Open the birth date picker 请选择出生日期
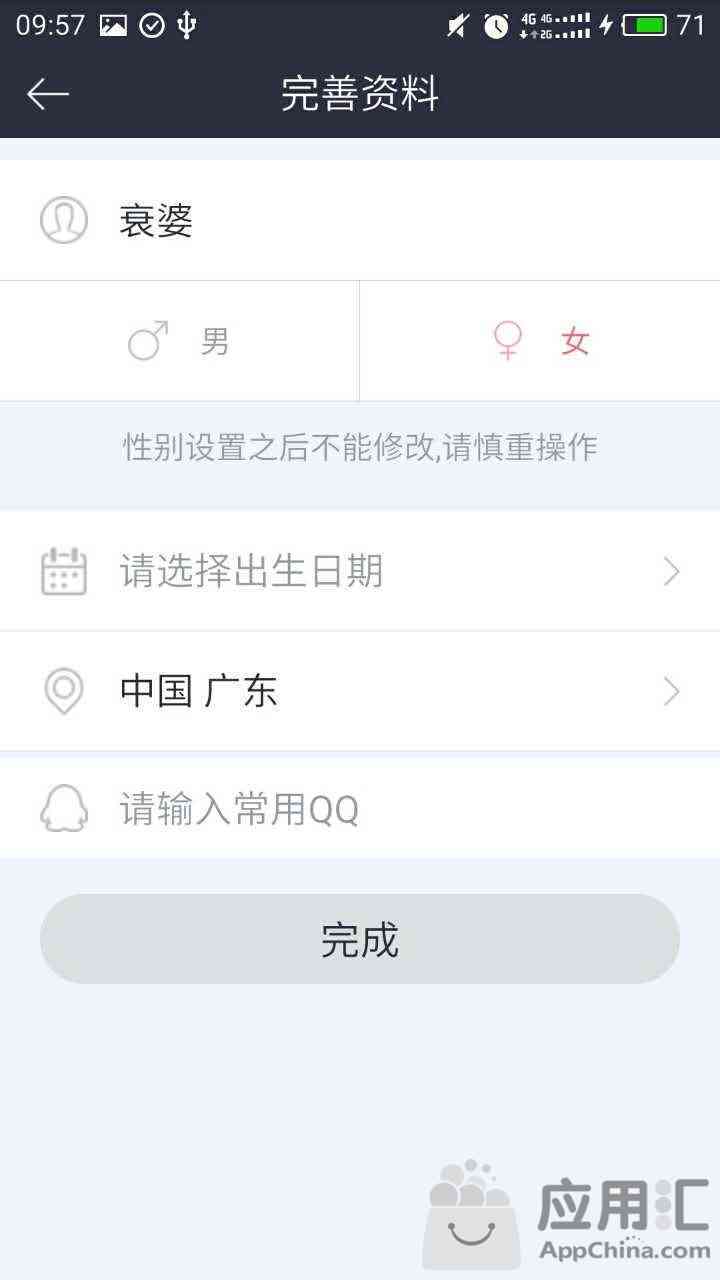Image resolution: width=720 pixels, height=1280 pixels. click(360, 571)
